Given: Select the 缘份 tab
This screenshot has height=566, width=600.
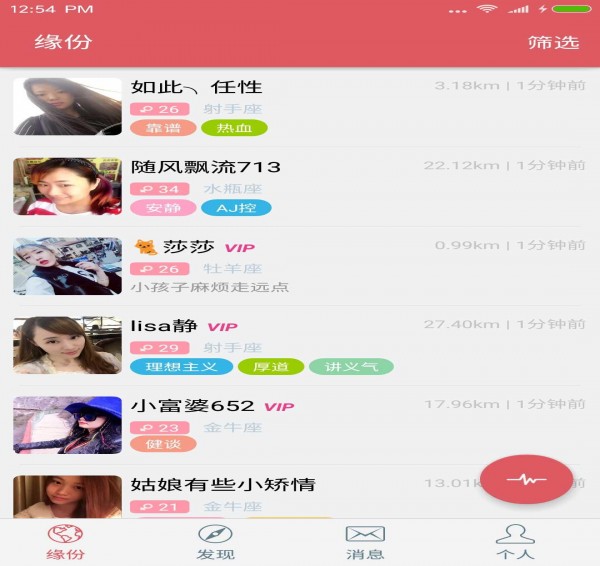Looking at the screenshot, I should 65,542.
